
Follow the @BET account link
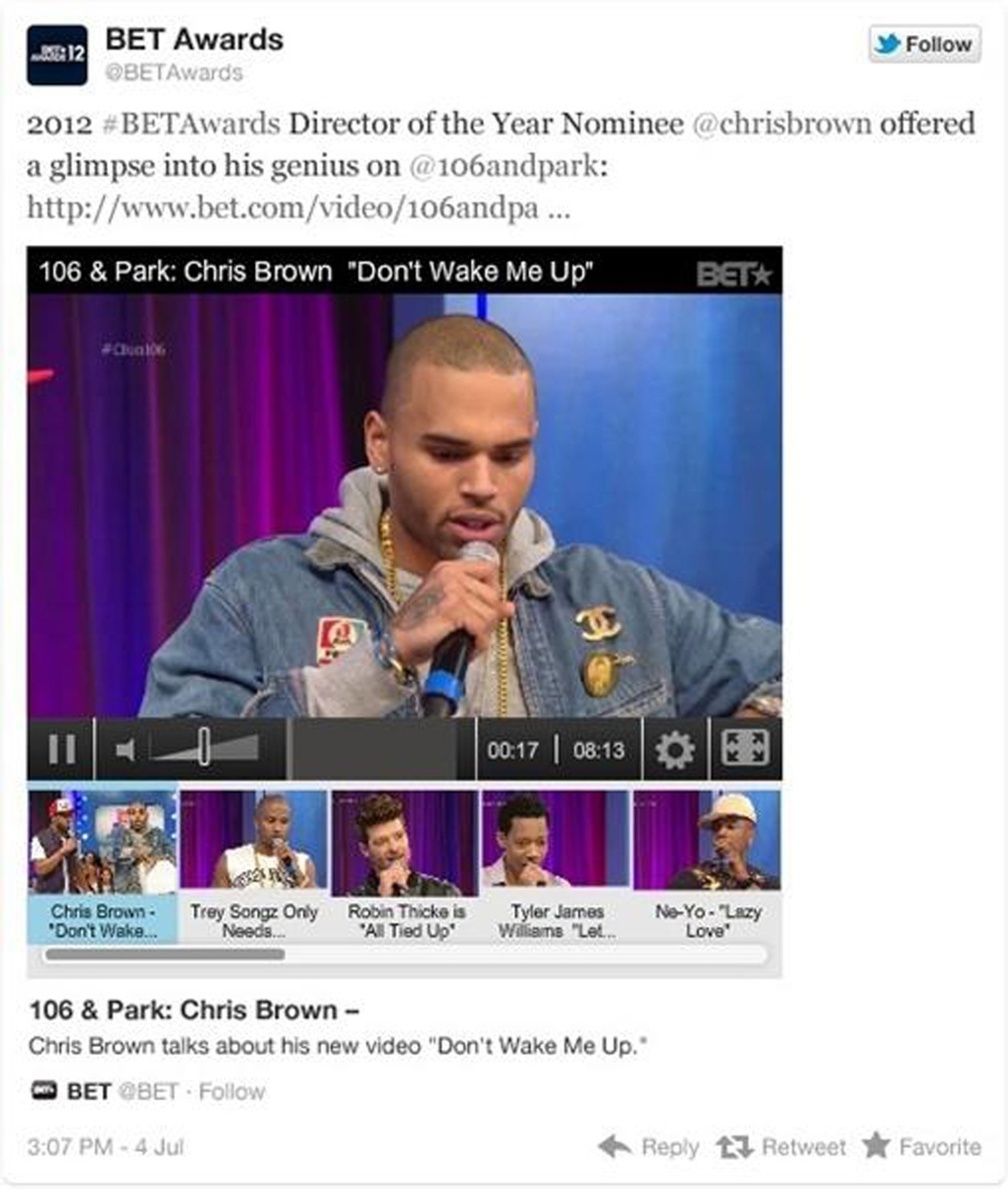click(x=231, y=1092)
